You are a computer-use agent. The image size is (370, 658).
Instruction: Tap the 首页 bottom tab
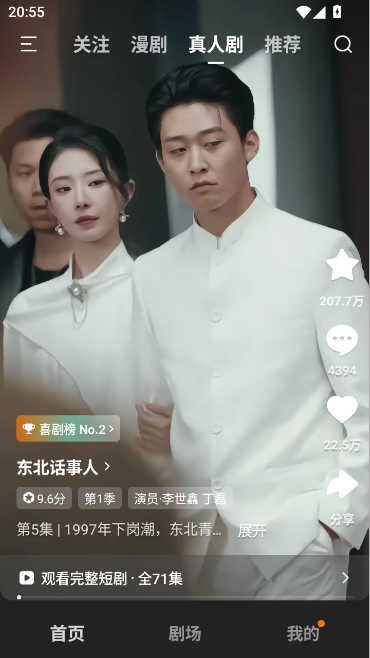(x=67, y=633)
